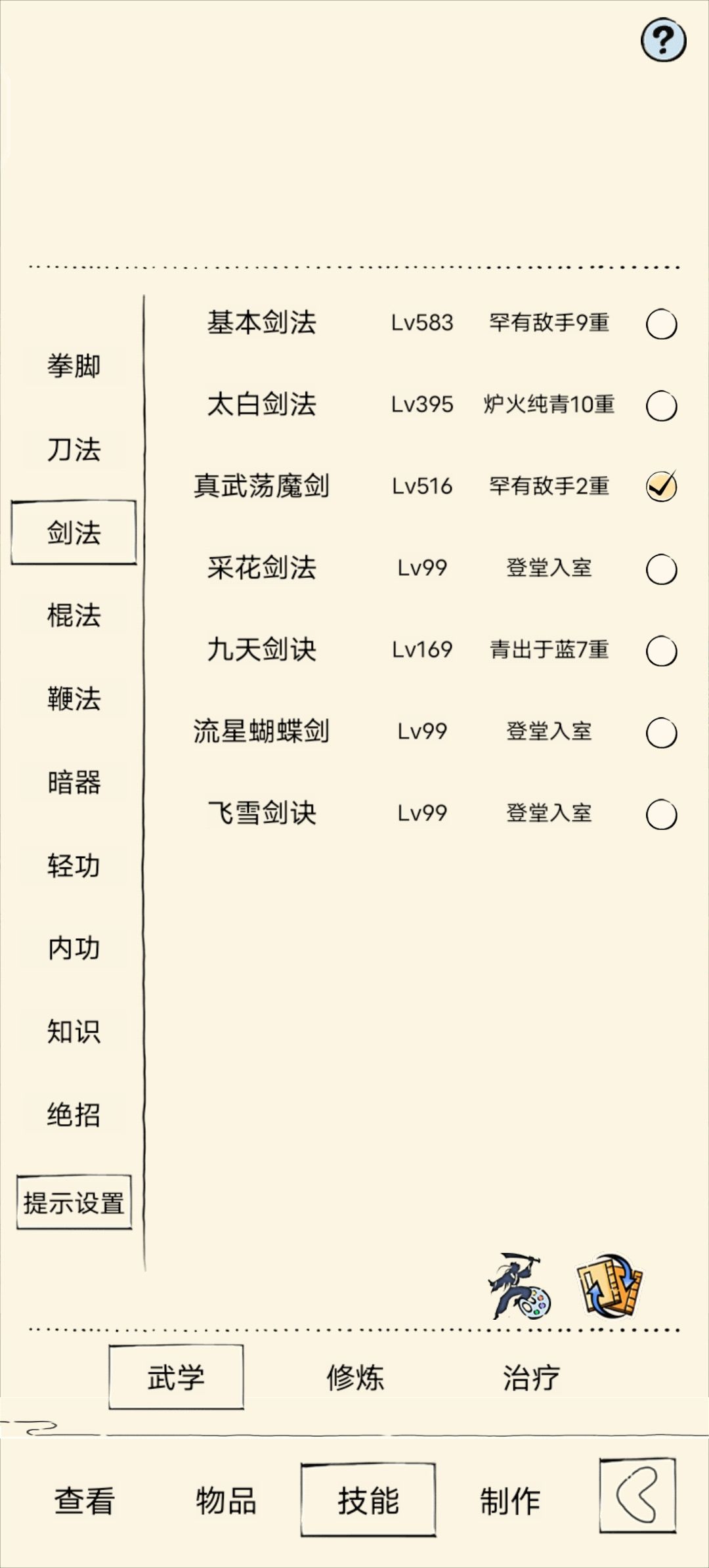Switch to the 刀法 category
The height and width of the screenshot is (1568, 709).
pos(74,450)
